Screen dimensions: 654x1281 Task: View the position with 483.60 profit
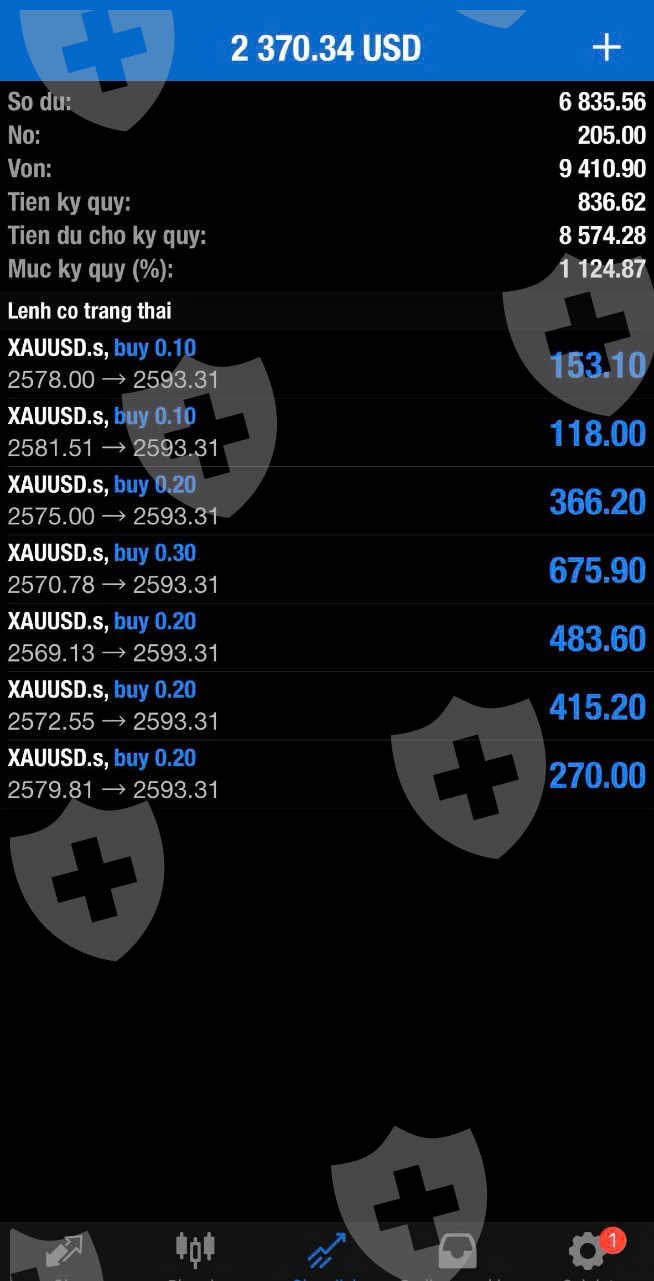click(327, 638)
